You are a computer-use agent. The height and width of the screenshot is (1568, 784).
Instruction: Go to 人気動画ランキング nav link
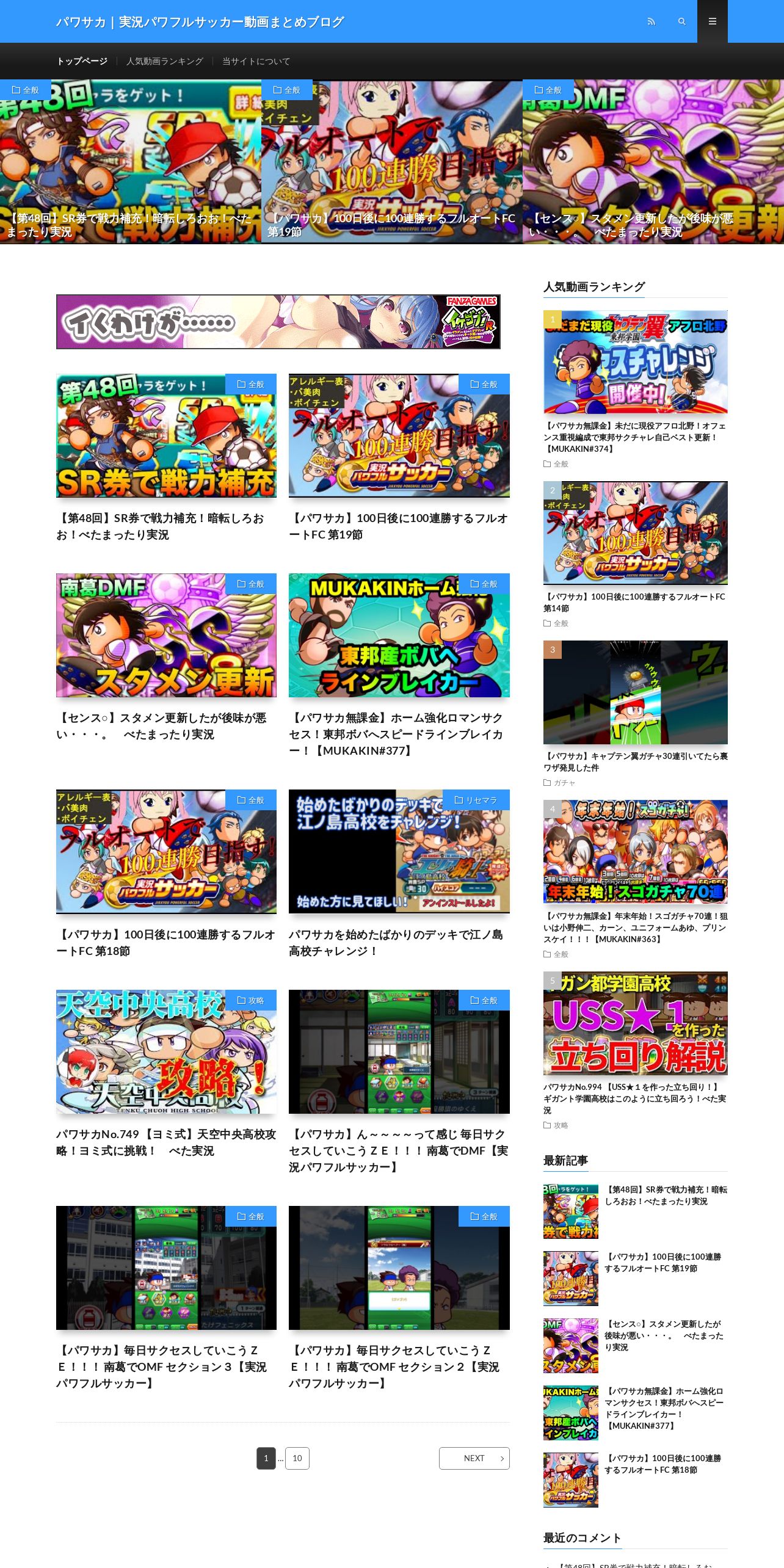(164, 61)
